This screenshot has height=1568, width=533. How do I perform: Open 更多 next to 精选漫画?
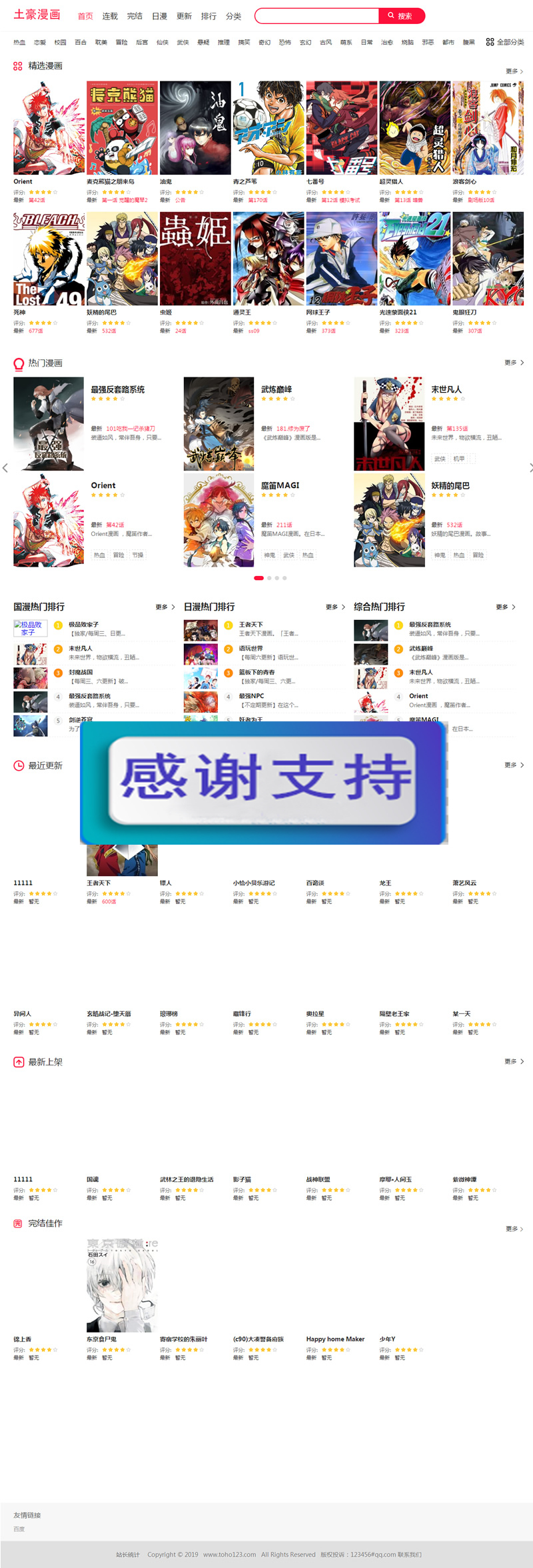click(x=514, y=71)
